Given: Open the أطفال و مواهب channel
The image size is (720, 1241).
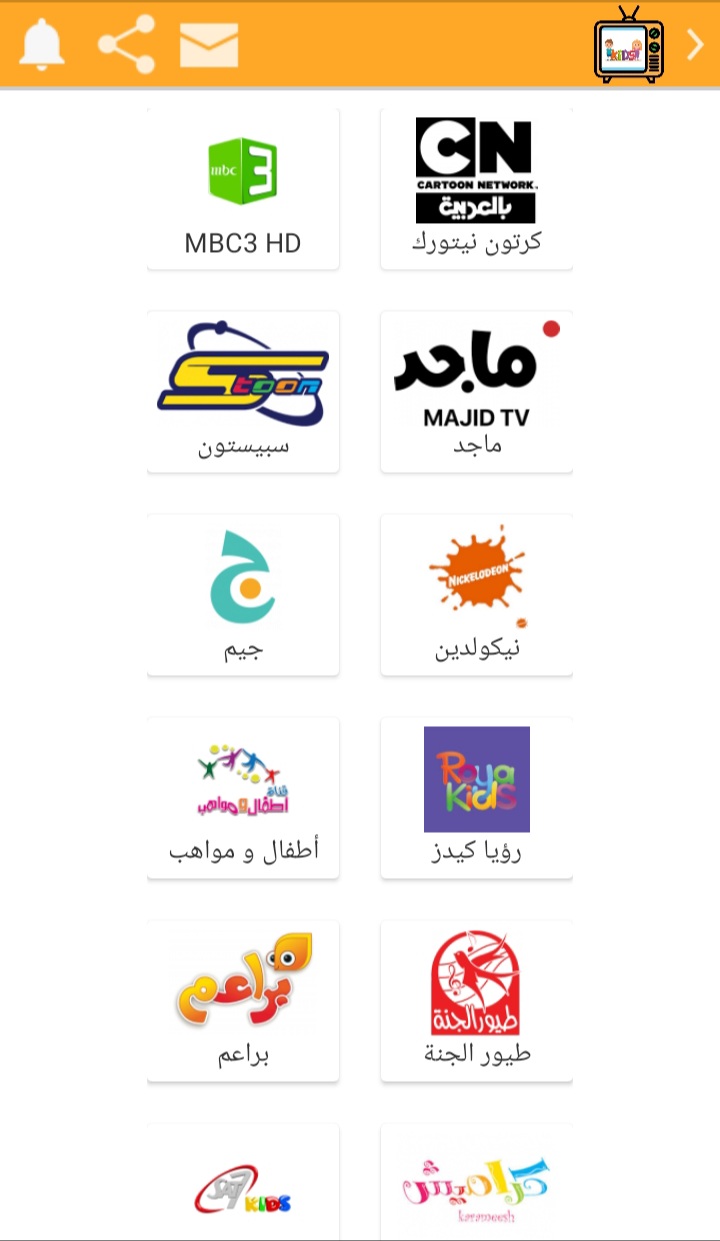Looking at the screenshot, I should coord(243,798).
